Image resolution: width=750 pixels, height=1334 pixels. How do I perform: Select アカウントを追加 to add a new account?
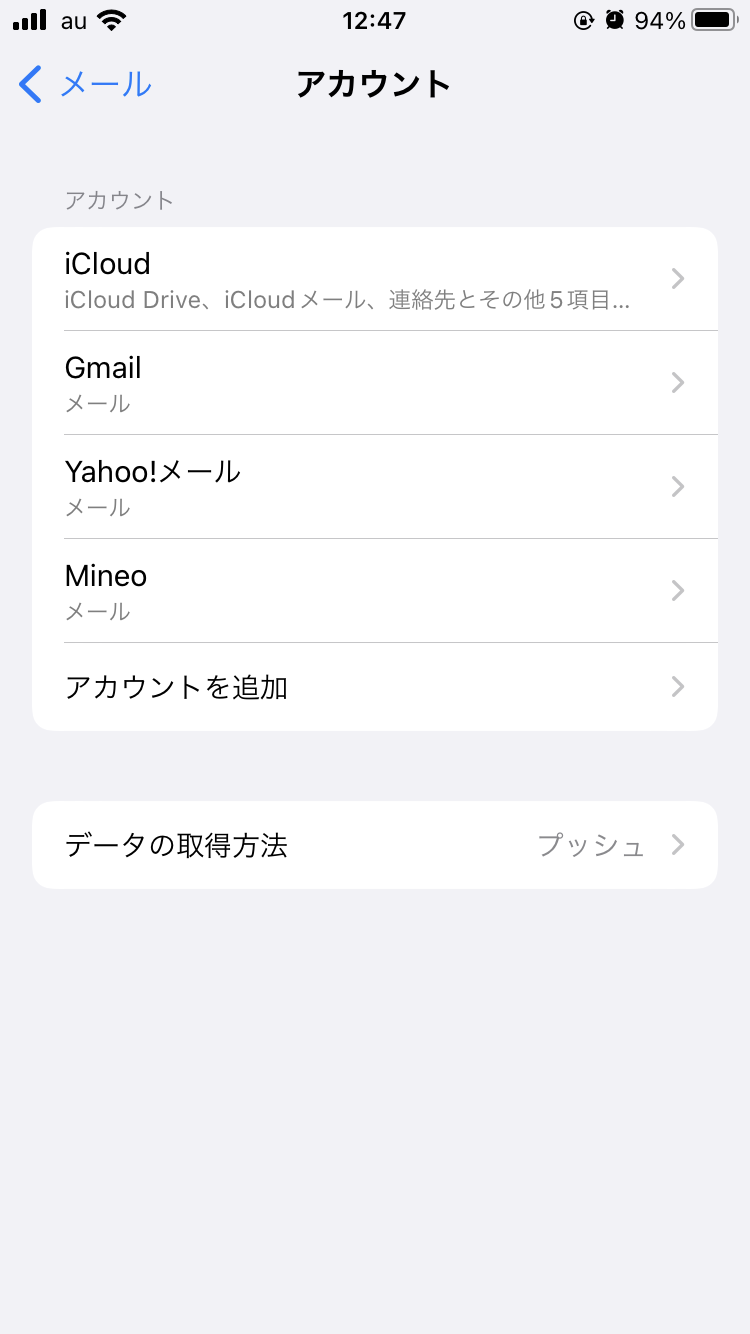click(x=375, y=686)
